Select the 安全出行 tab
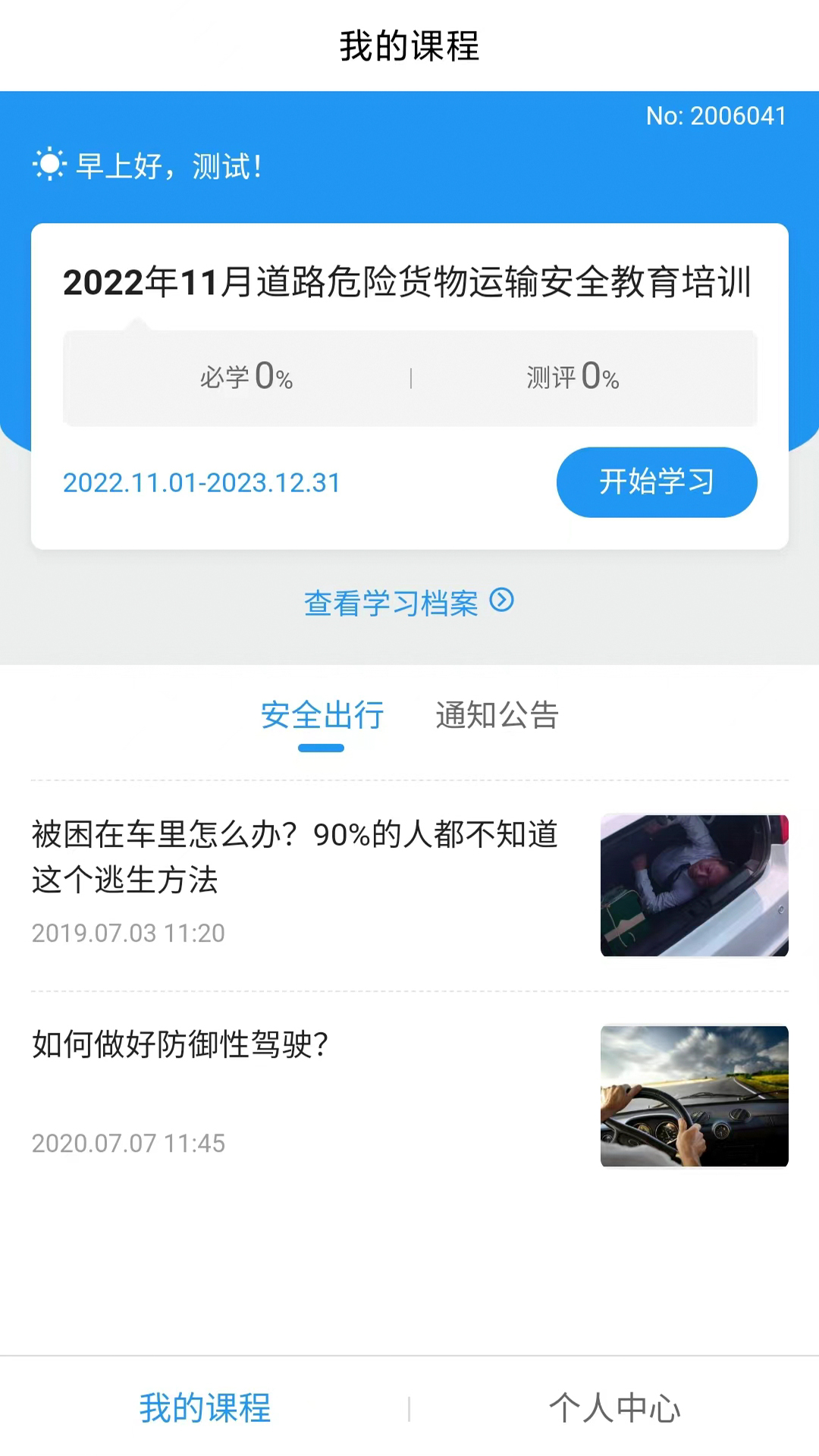The height and width of the screenshot is (1456, 819). coord(322,715)
